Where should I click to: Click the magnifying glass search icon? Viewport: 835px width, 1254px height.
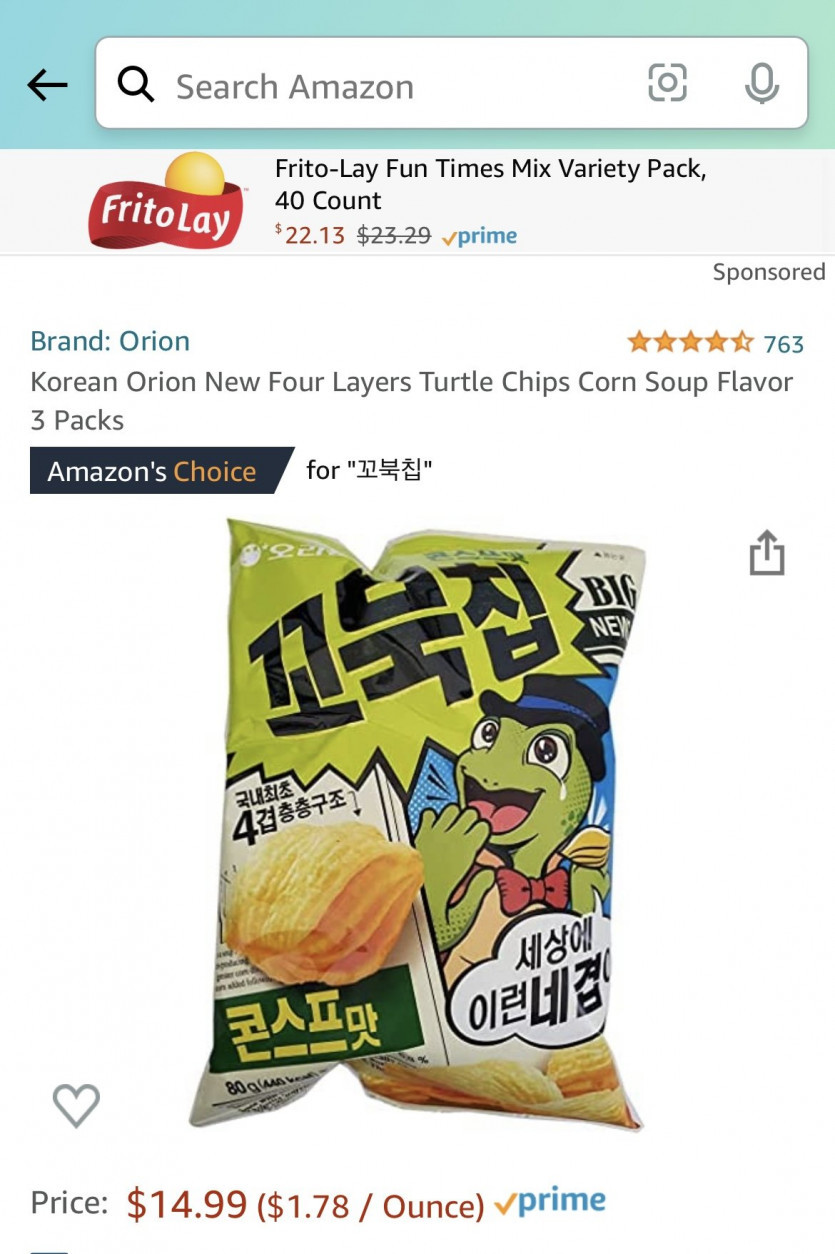[x=136, y=84]
